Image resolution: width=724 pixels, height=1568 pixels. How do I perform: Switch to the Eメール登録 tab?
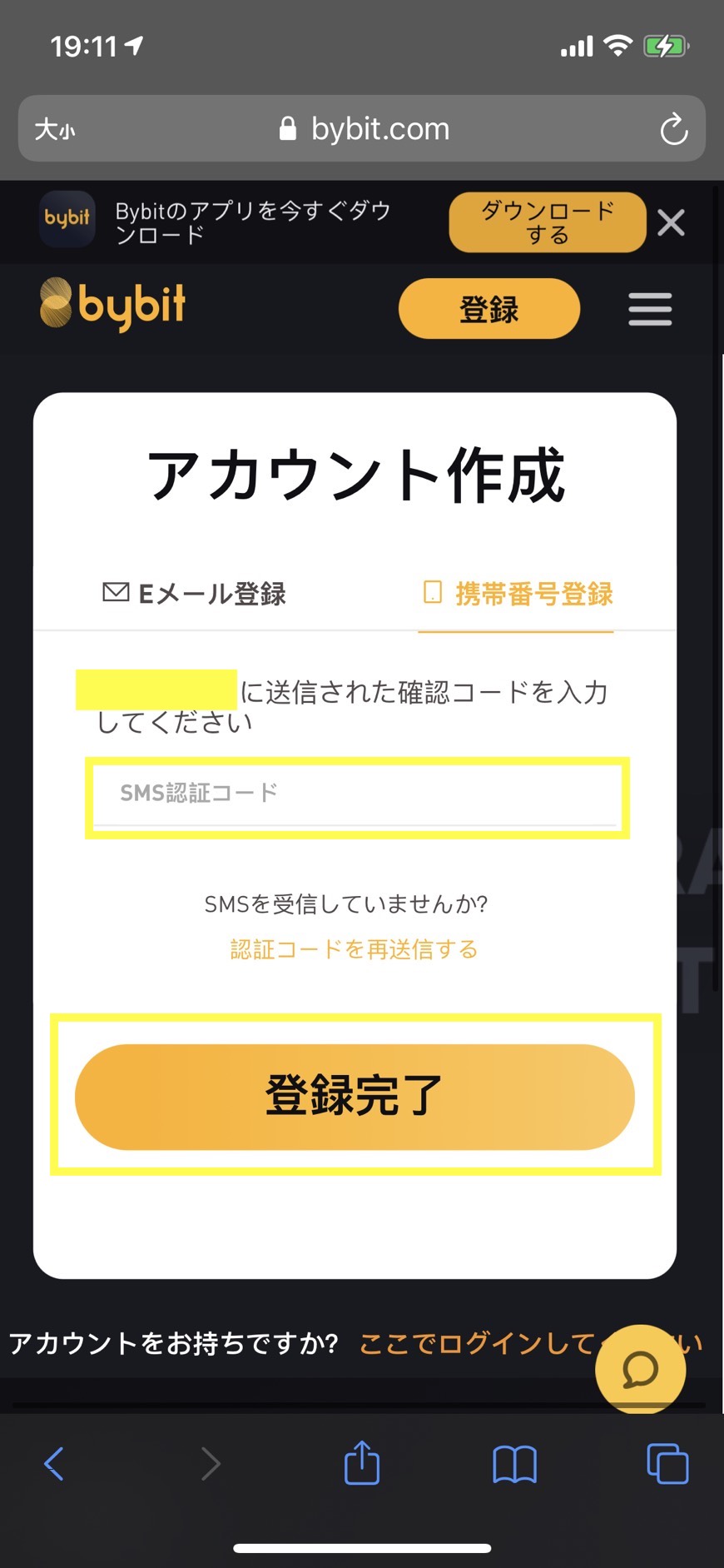[194, 594]
